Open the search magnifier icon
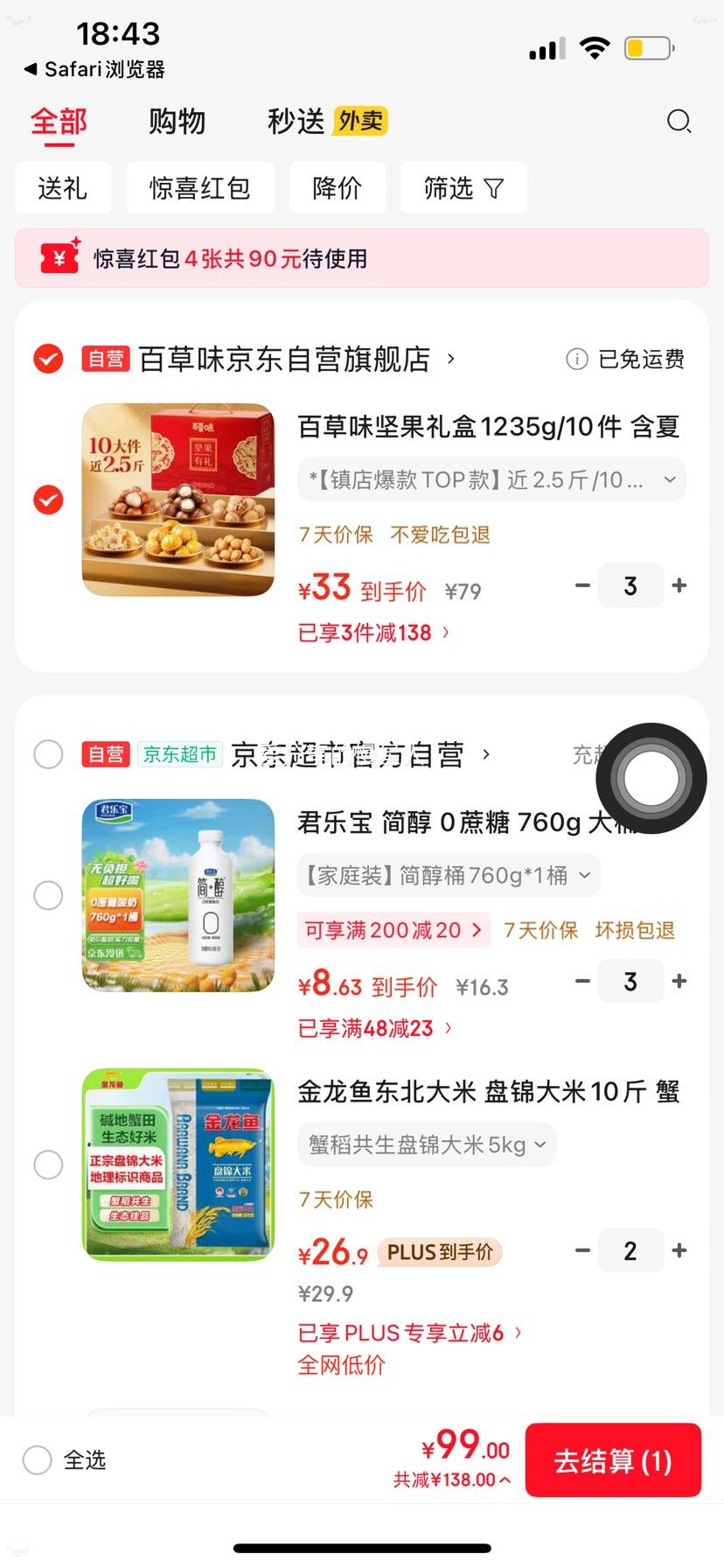This screenshot has height=1568, width=724. tap(679, 122)
